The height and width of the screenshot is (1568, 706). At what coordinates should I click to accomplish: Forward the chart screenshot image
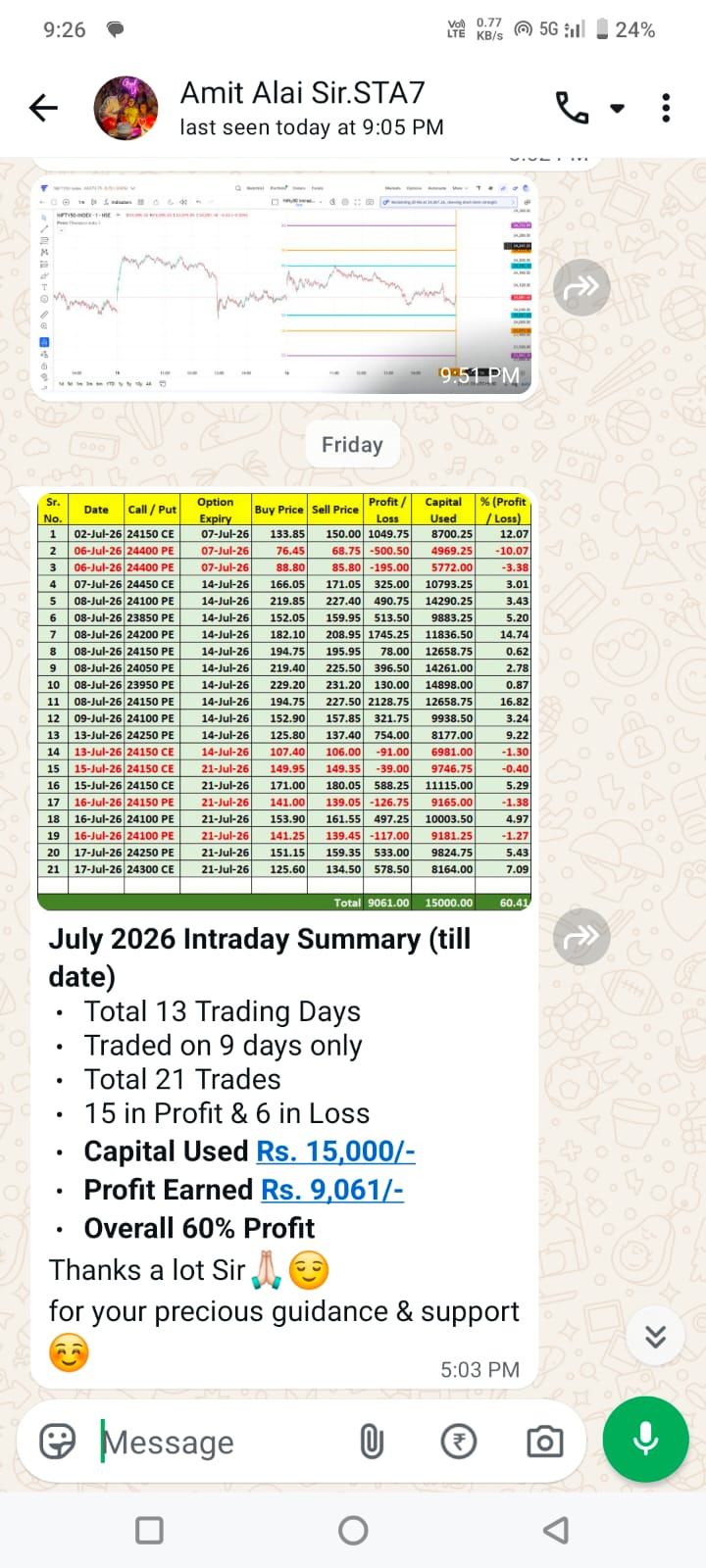[581, 287]
